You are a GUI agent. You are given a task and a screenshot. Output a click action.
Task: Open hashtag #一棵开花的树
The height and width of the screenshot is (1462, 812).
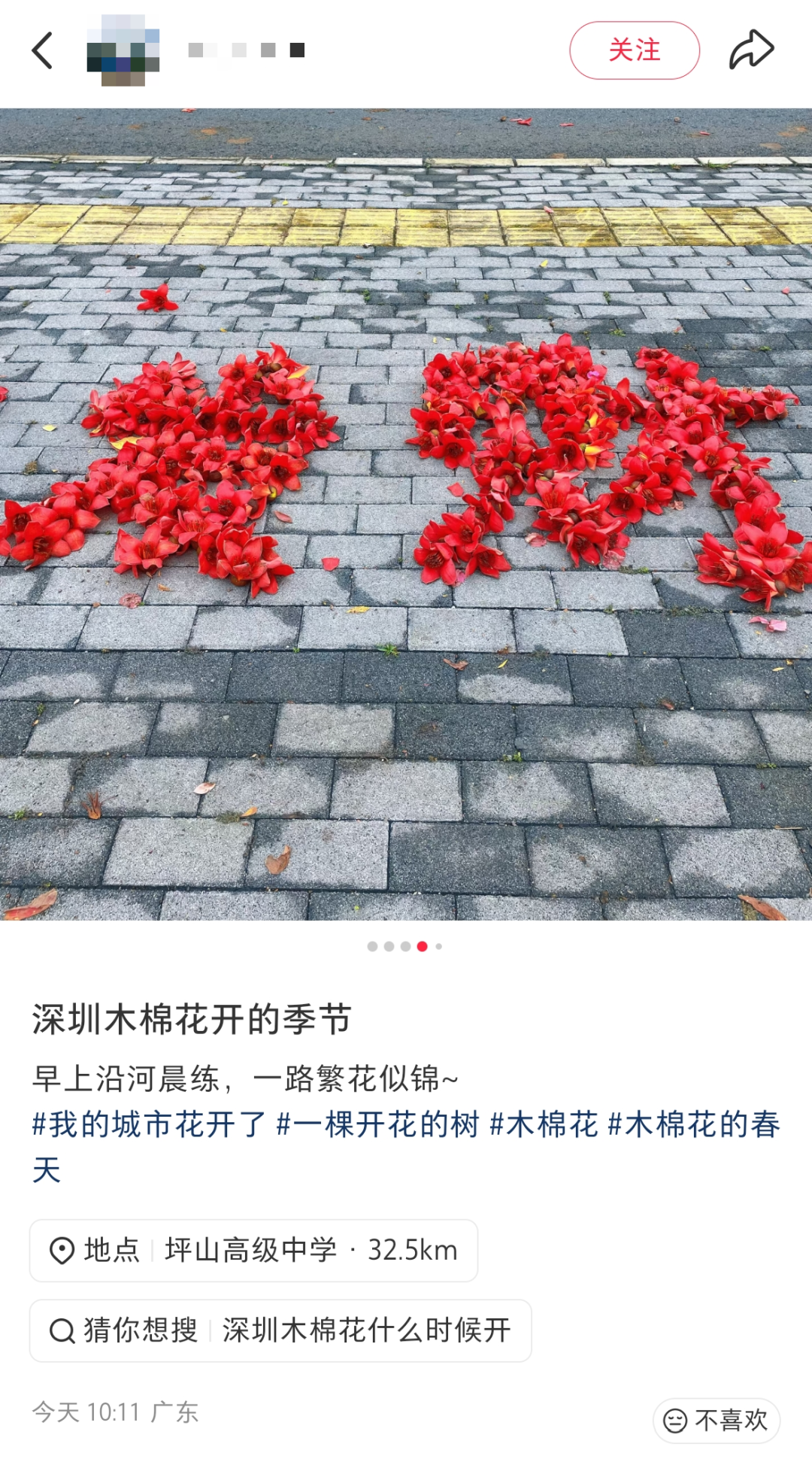coord(378,1124)
